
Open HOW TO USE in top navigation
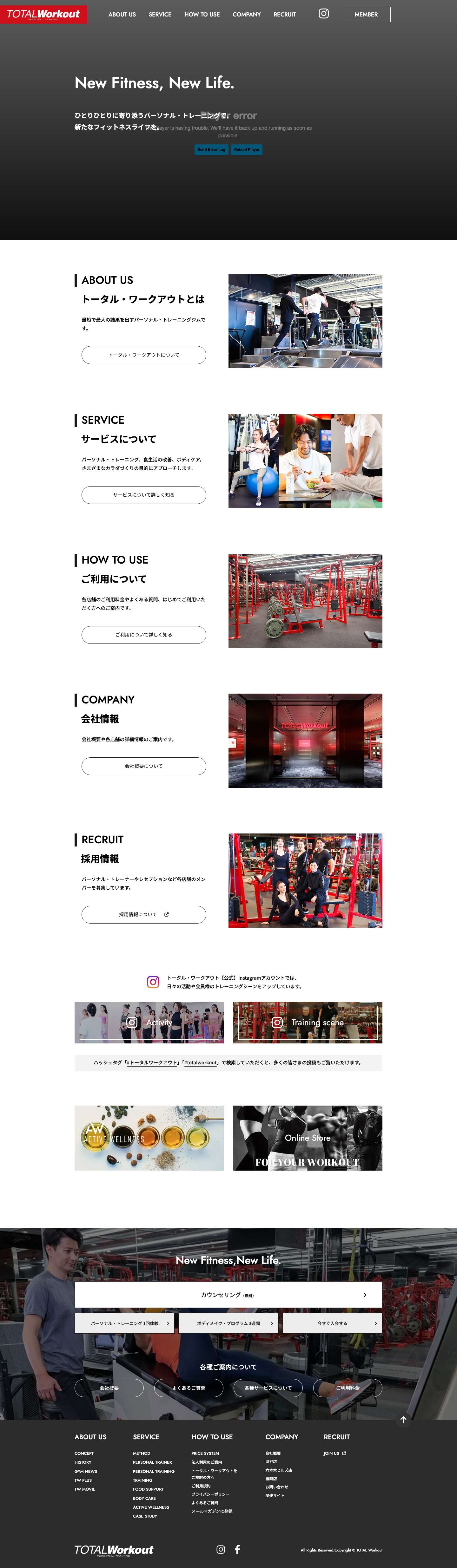pos(202,15)
